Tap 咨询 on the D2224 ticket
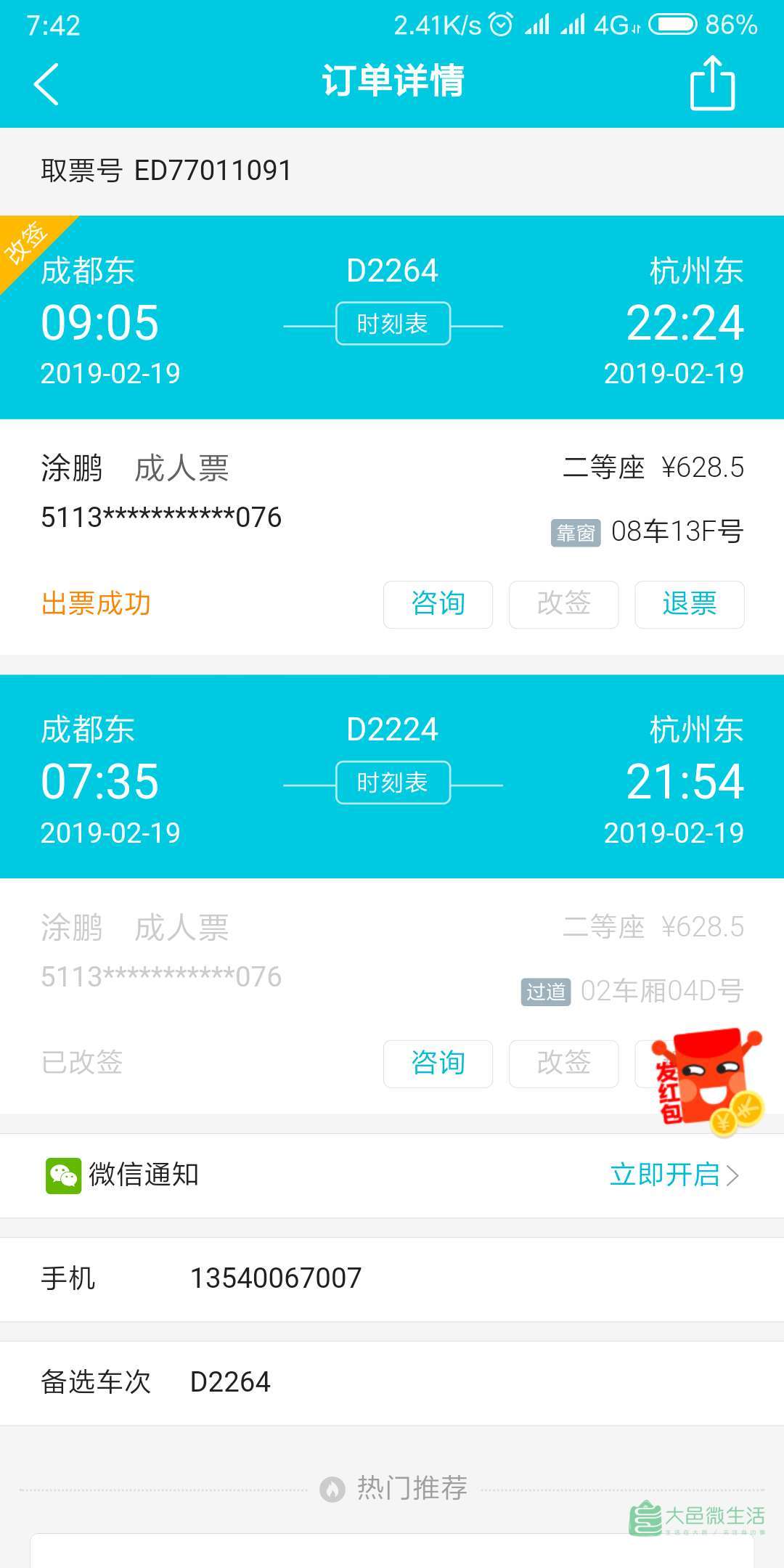This screenshot has width=784, height=1568. (438, 1063)
